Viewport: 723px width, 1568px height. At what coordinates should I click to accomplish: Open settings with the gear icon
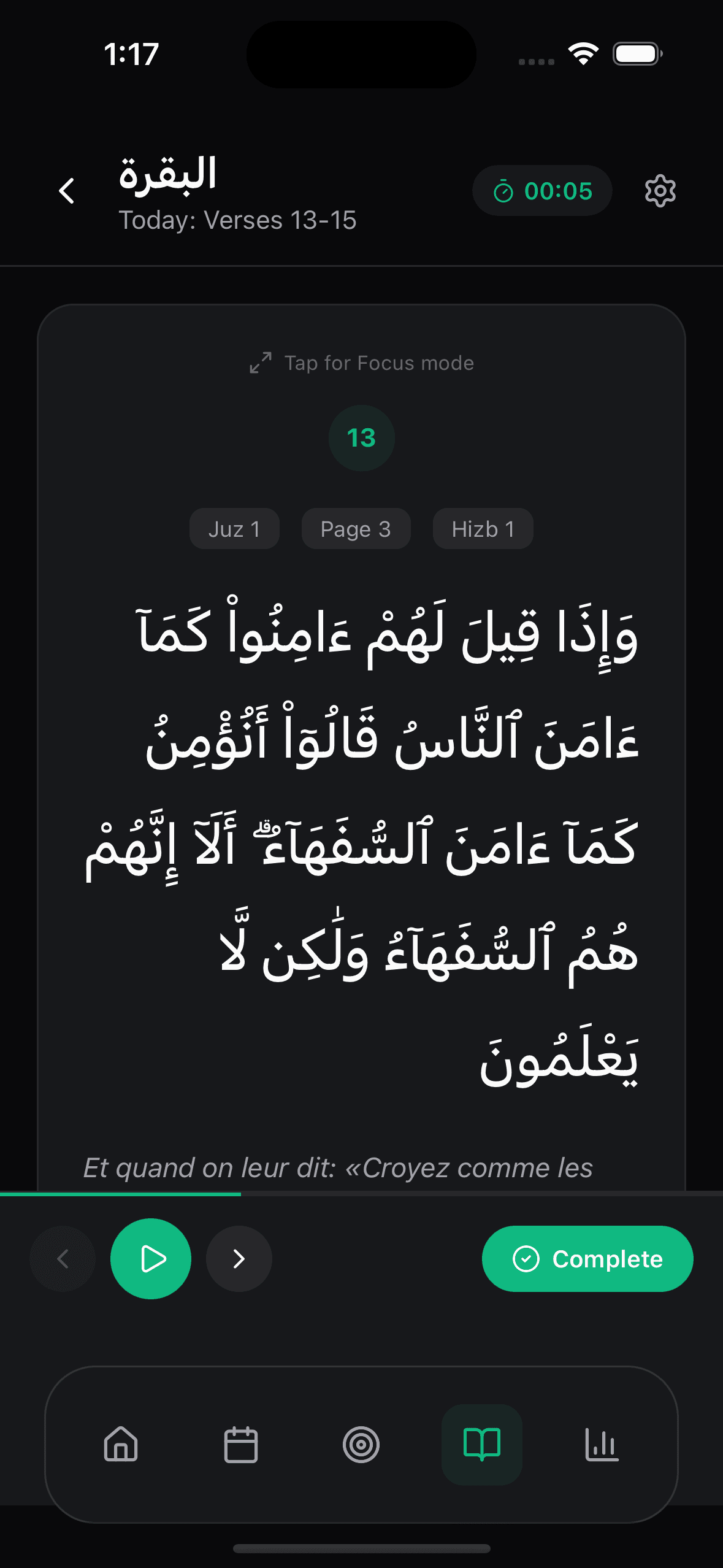(x=660, y=190)
